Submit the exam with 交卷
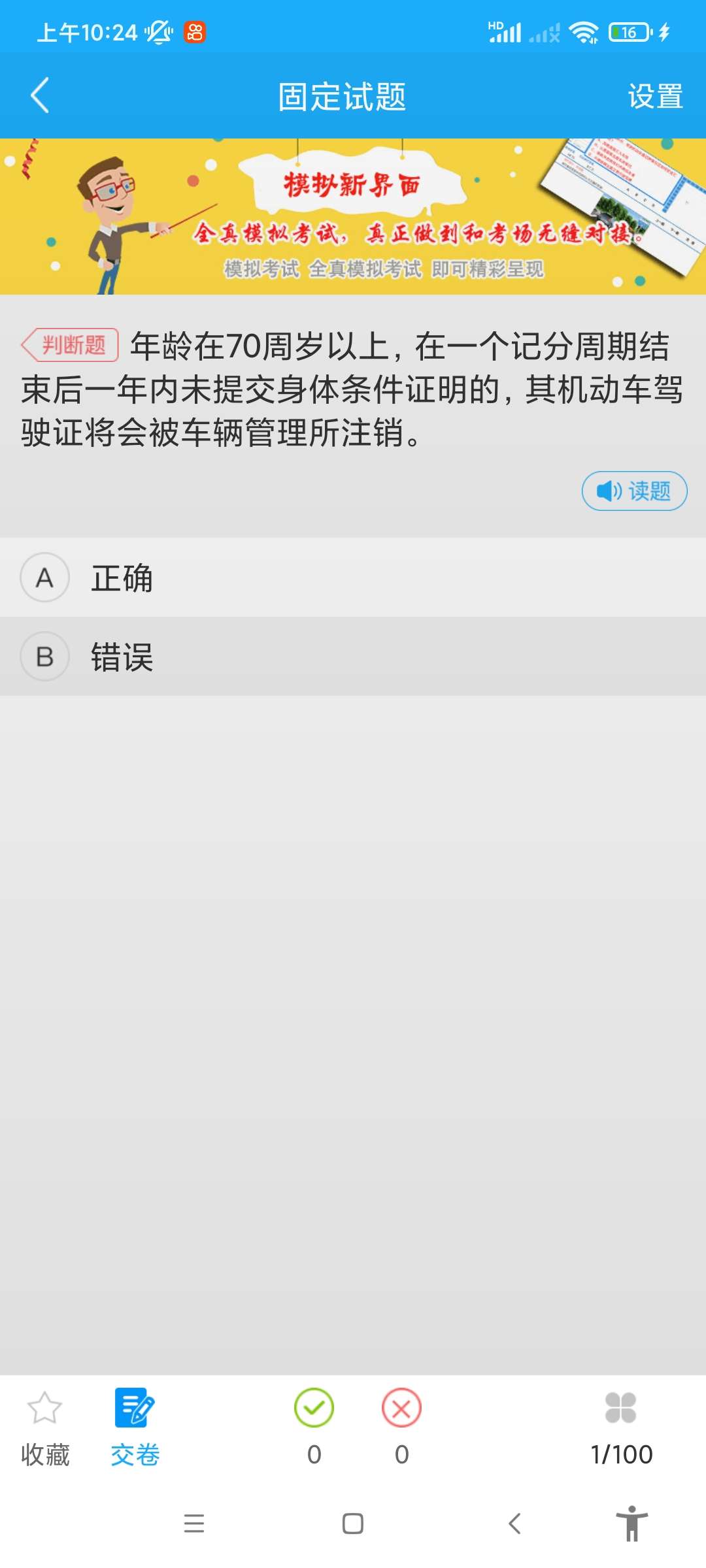 click(x=135, y=1428)
